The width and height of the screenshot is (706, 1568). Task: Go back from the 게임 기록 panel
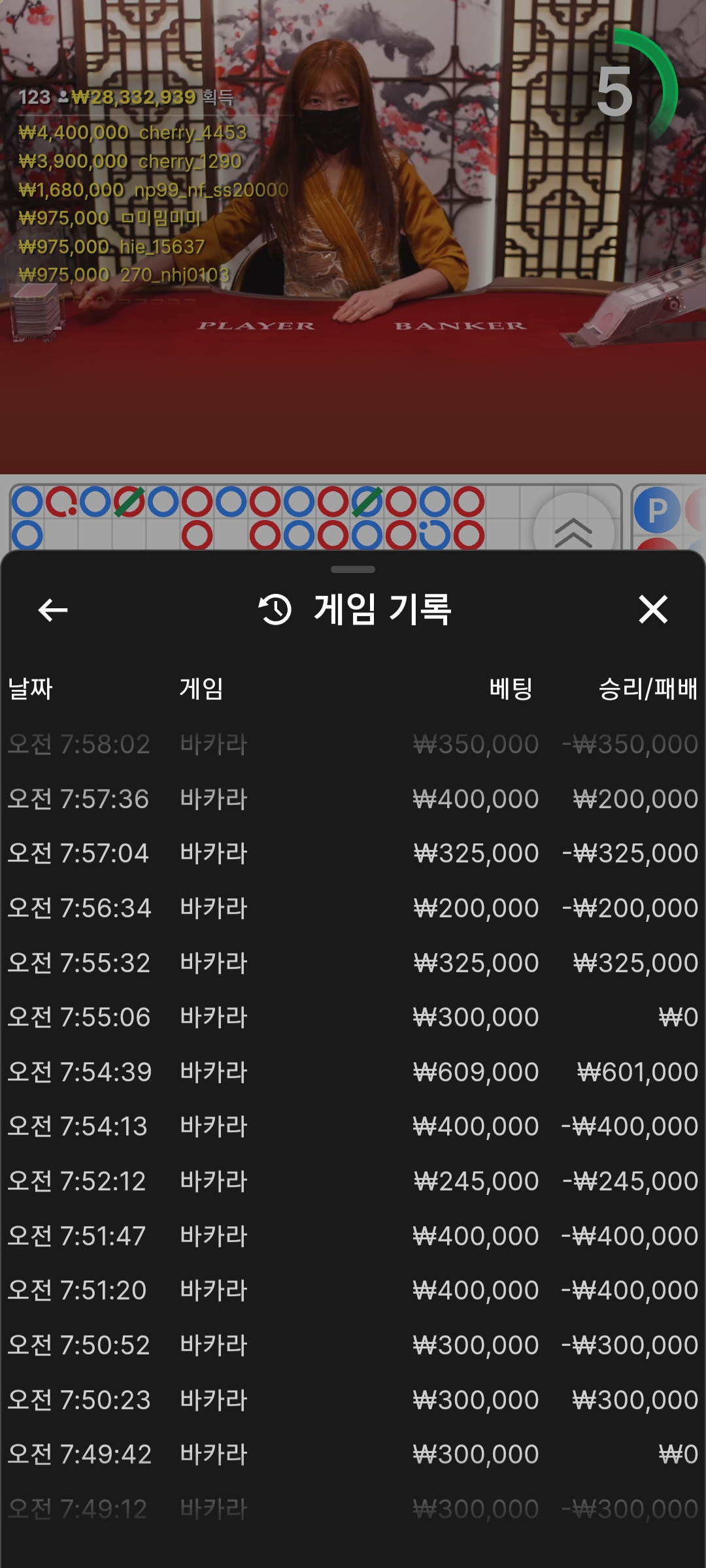pyautogui.click(x=53, y=610)
